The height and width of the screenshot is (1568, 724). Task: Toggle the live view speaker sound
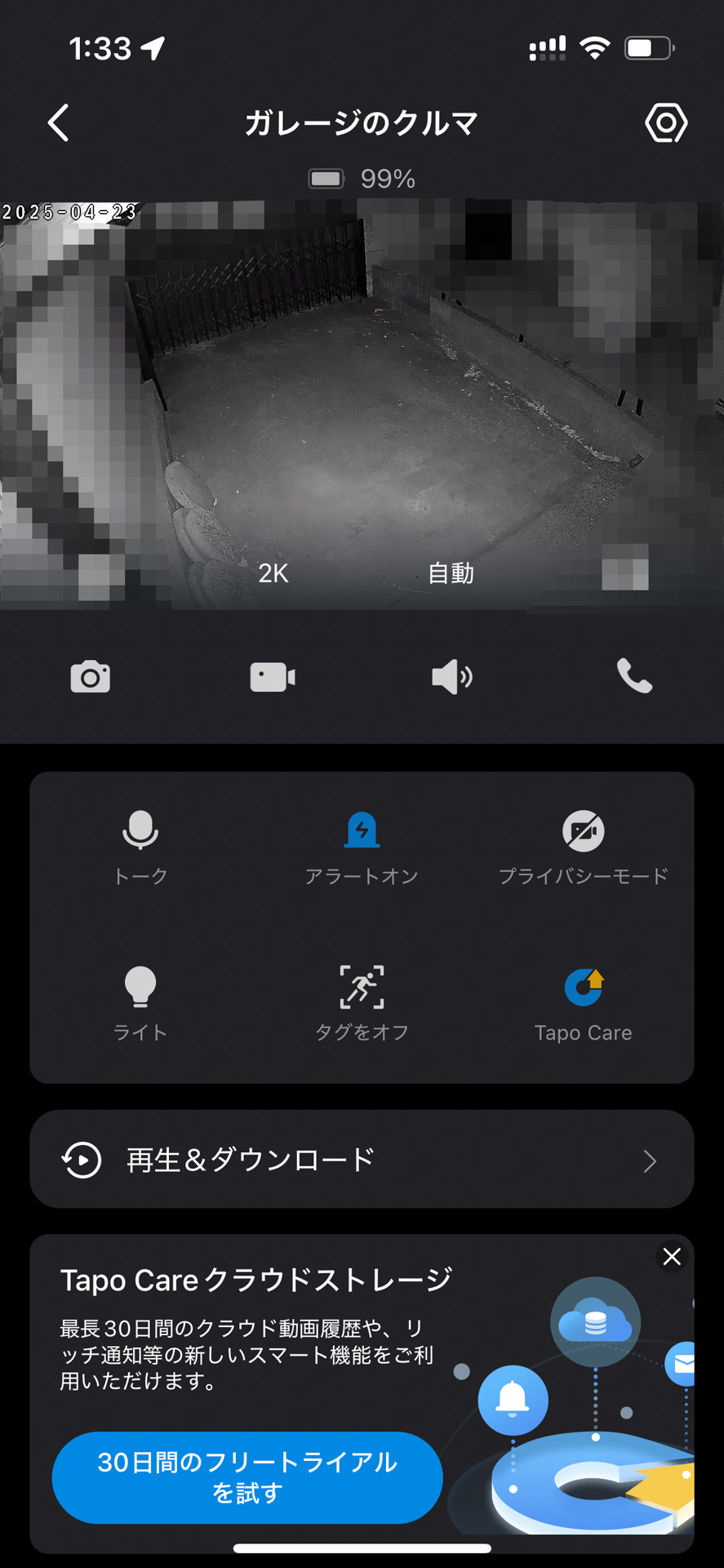[451, 677]
